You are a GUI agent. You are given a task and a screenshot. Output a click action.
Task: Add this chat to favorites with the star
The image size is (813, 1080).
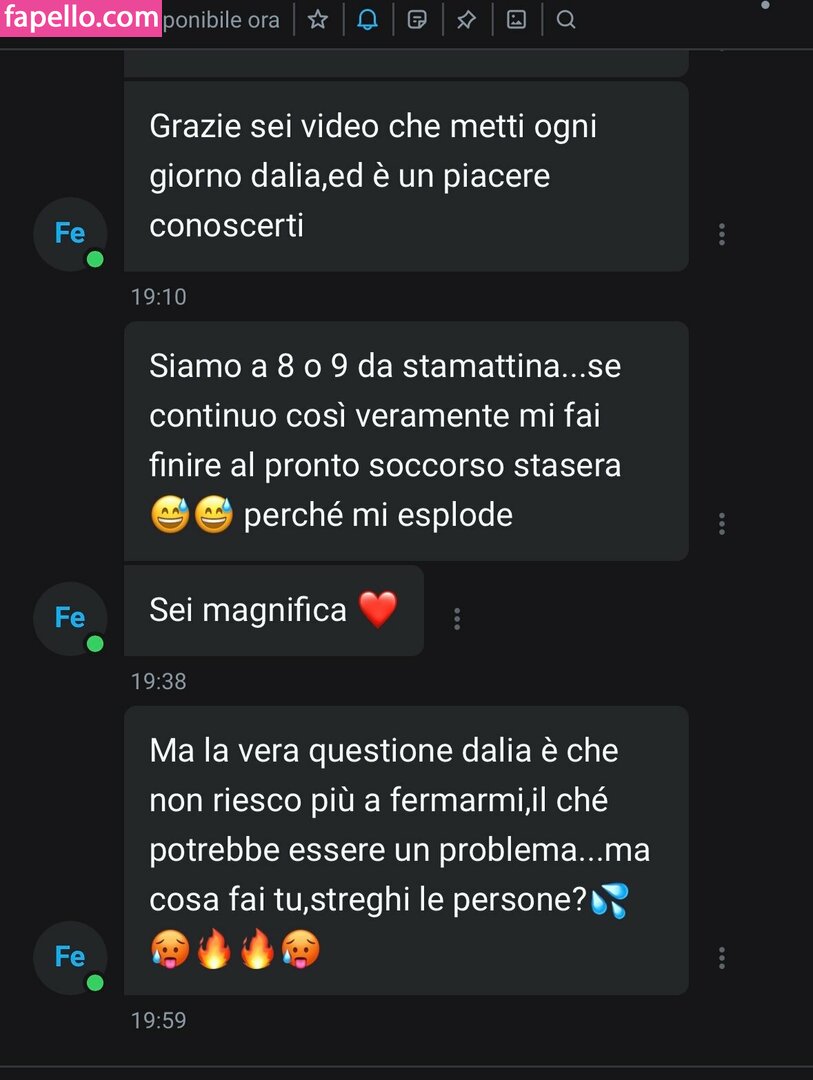(318, 19)
